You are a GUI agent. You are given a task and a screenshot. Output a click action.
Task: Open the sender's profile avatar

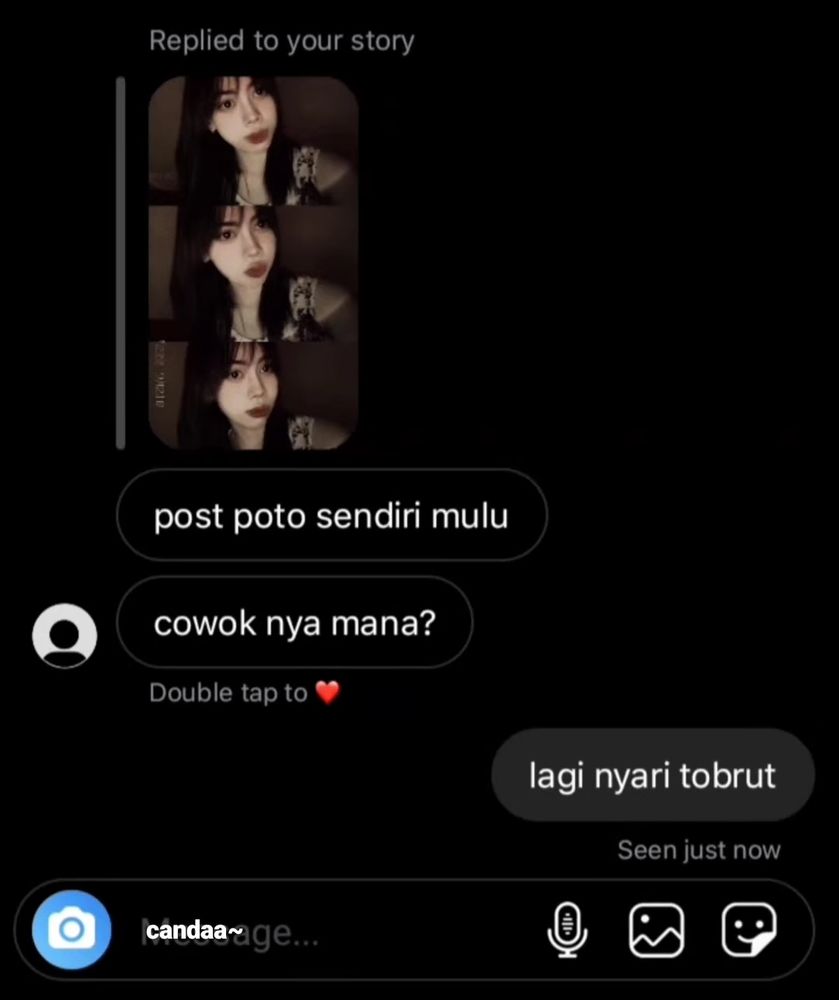click(x=65, y=635)
